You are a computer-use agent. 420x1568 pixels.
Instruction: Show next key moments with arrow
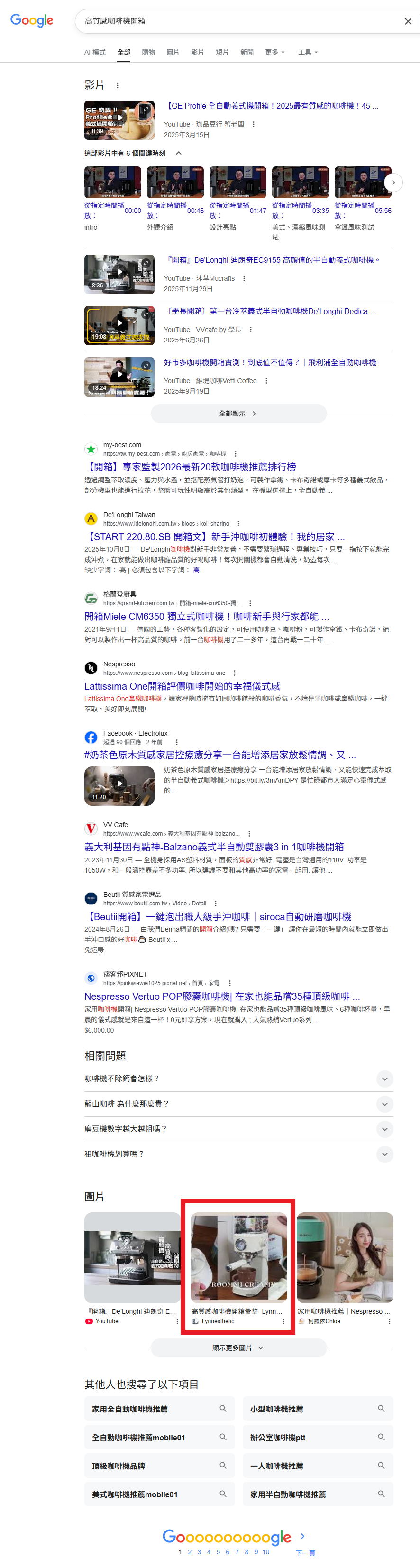pos(393,183)
